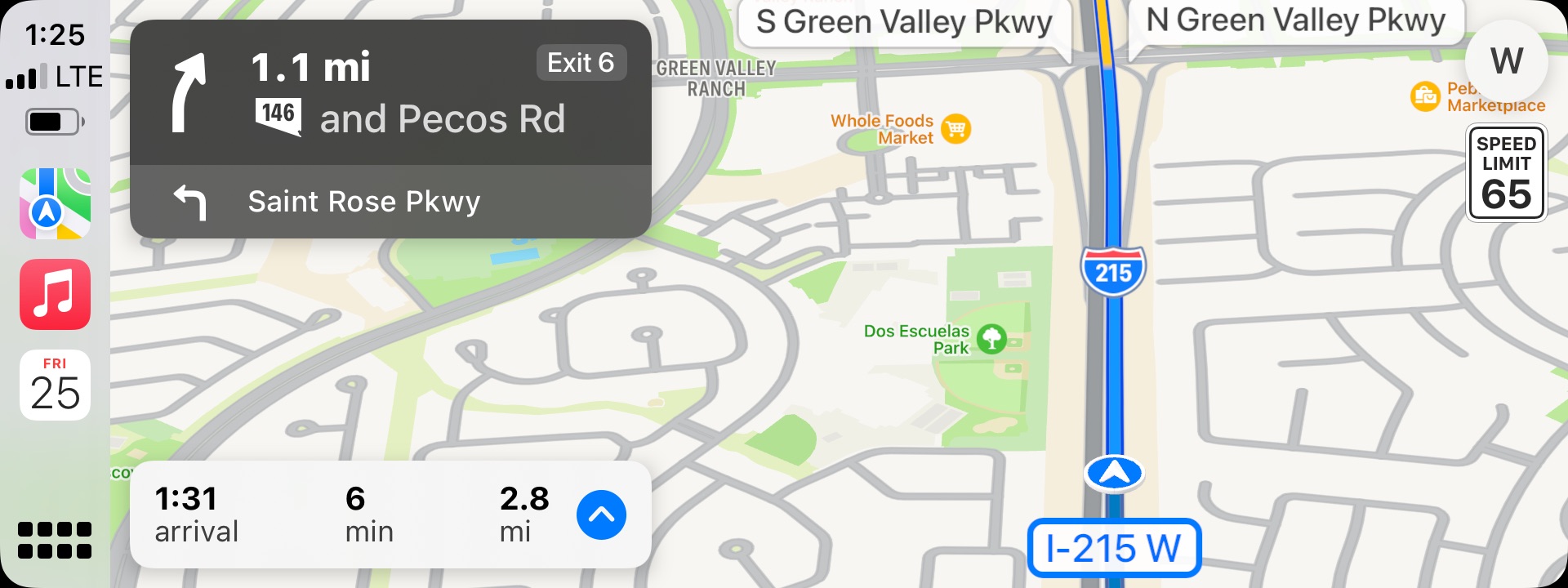
Task: Tap the compass heading W button
Action: pyautogui.click(x=1506, y=61)
